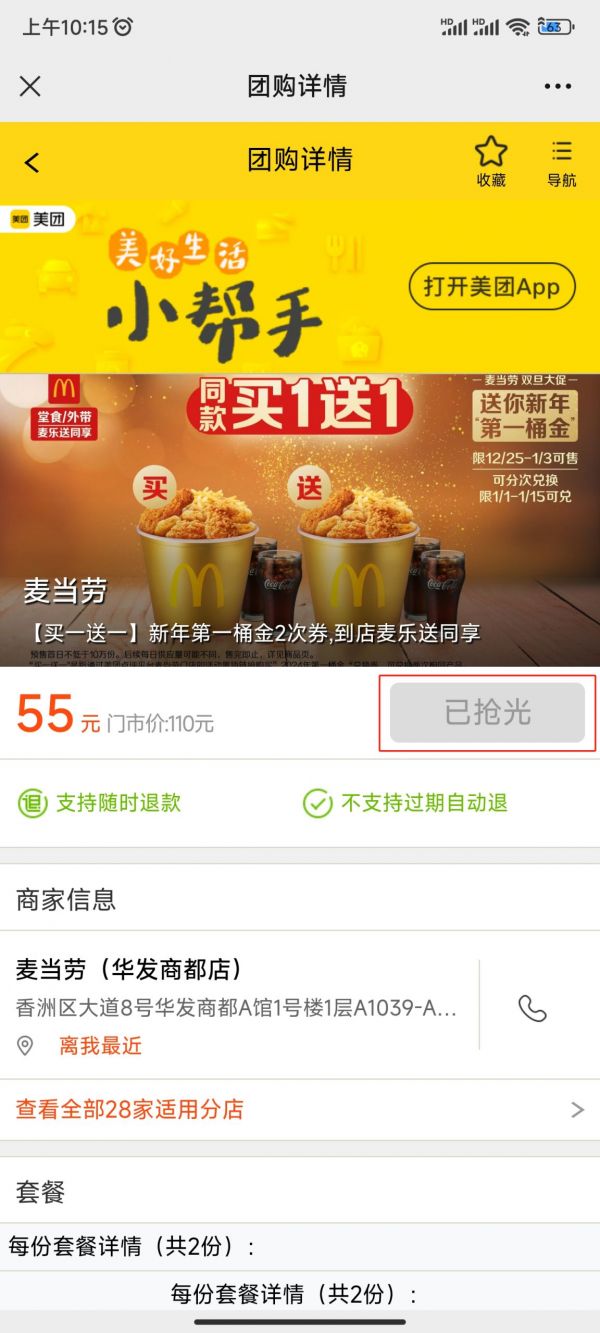Tap the greyed-out 已抢光 button
600x1333 pixels.
pyautogui.click(x=487, y=712)
